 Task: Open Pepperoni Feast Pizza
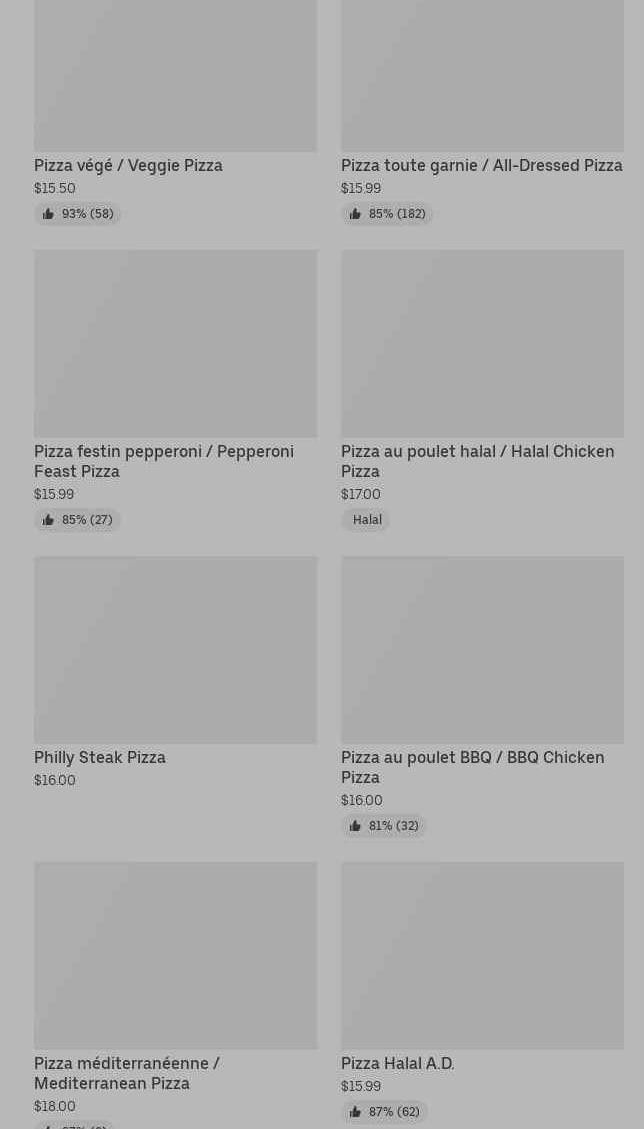[175, 391]
